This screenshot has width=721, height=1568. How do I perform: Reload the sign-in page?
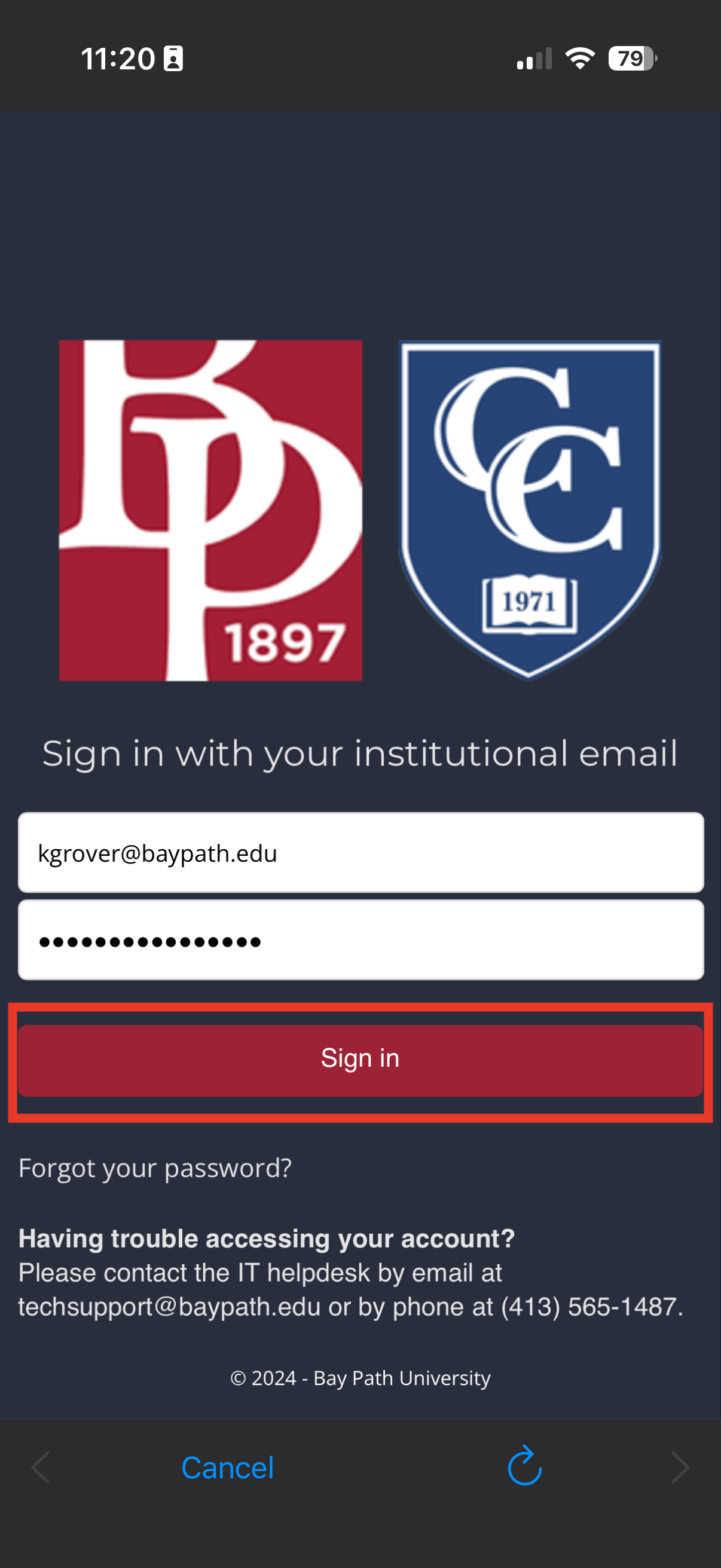(524, 1466)
